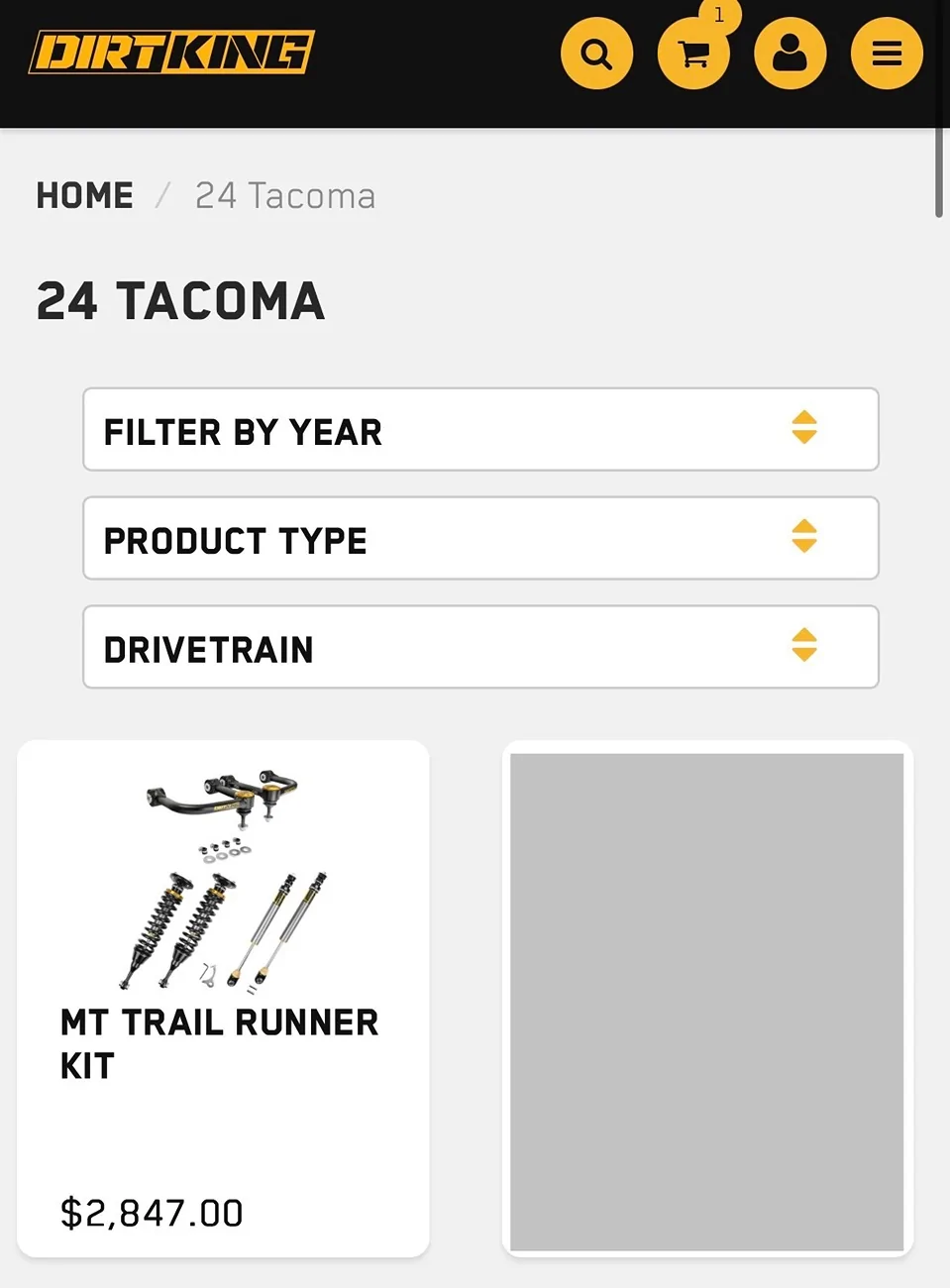
Task: Click the Product Type filter bar
Action: (x=480, y=538)
